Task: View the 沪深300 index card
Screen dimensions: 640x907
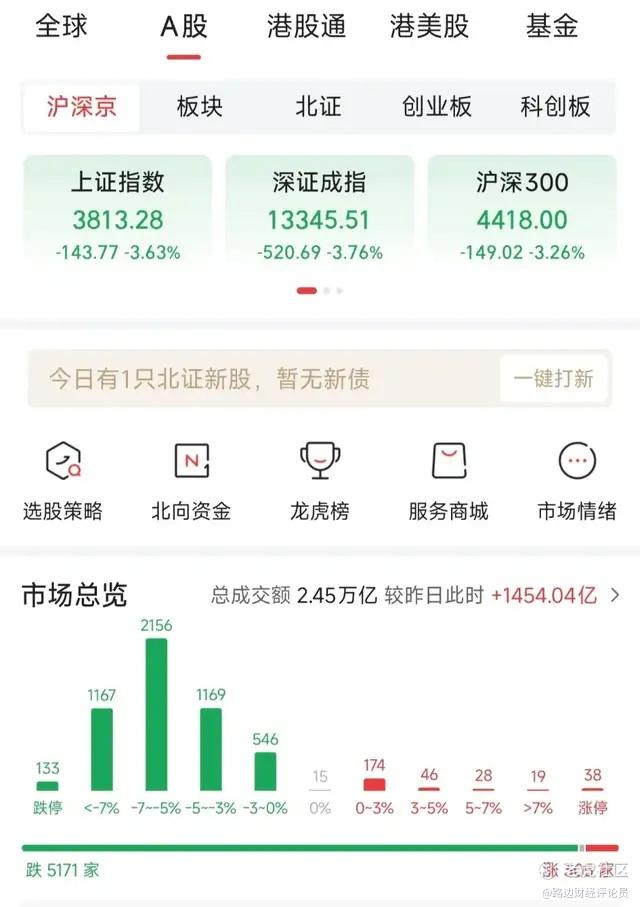Action: (x=522, y=213)
